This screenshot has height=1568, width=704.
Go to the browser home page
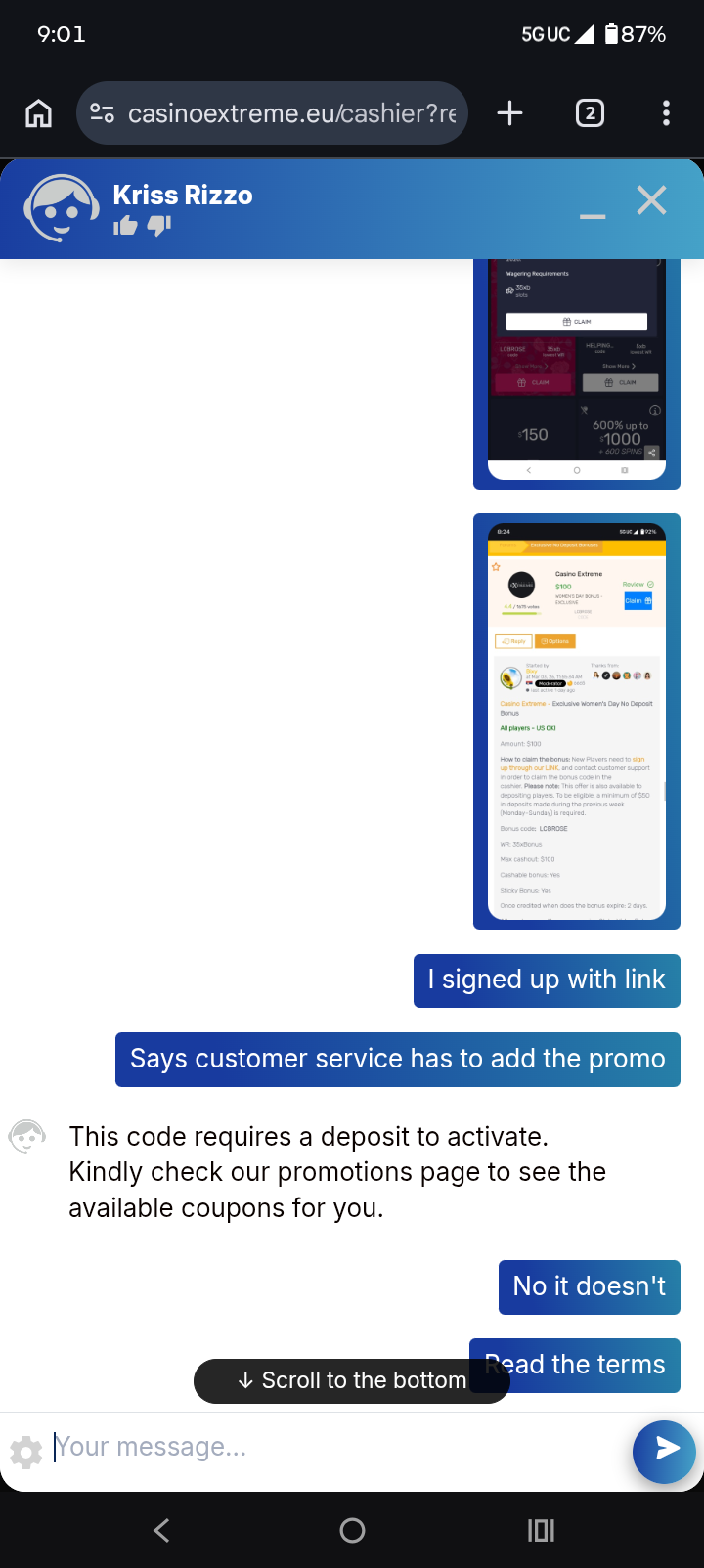point(38,113)
